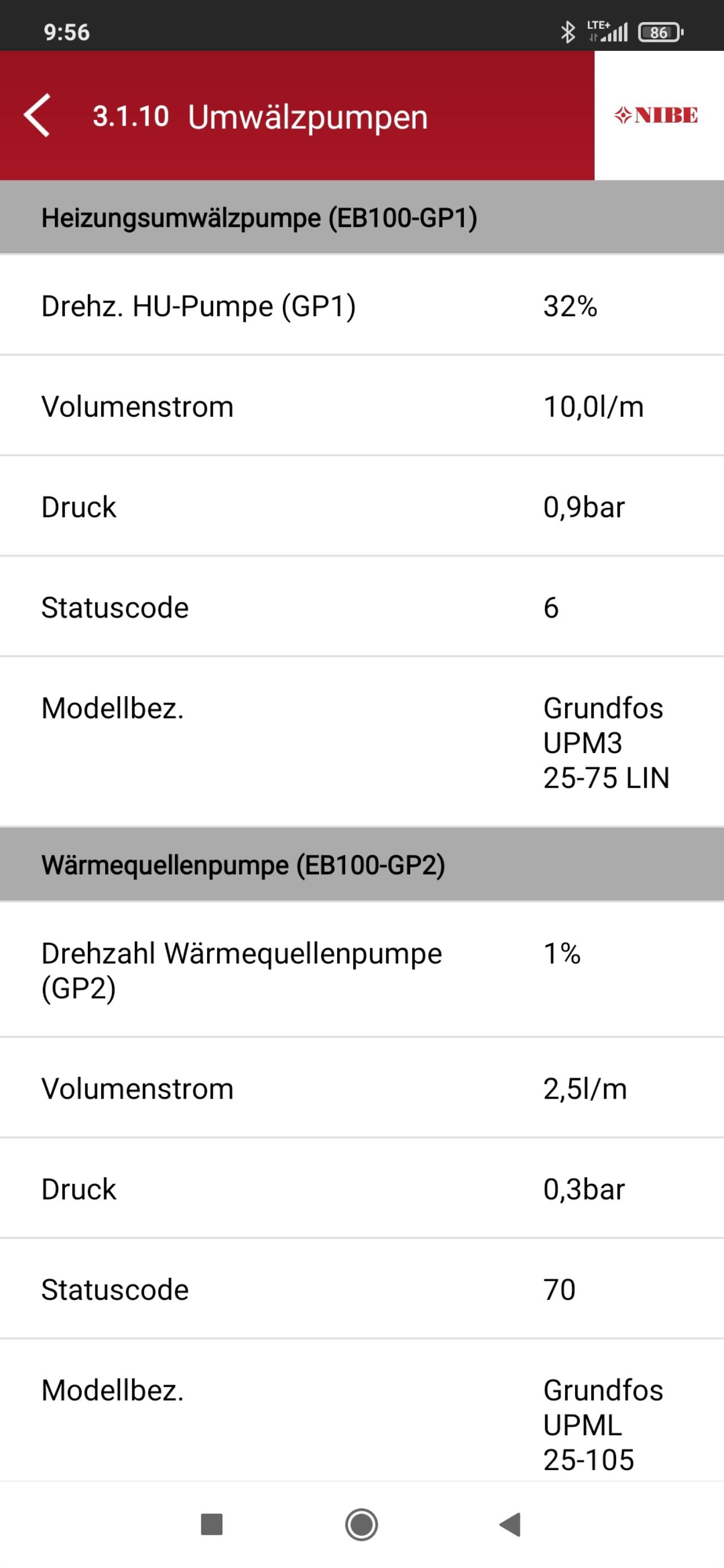The image size is (724, 1568).
Task: Tap the system back triangle
Action: tap(510, 1525)
